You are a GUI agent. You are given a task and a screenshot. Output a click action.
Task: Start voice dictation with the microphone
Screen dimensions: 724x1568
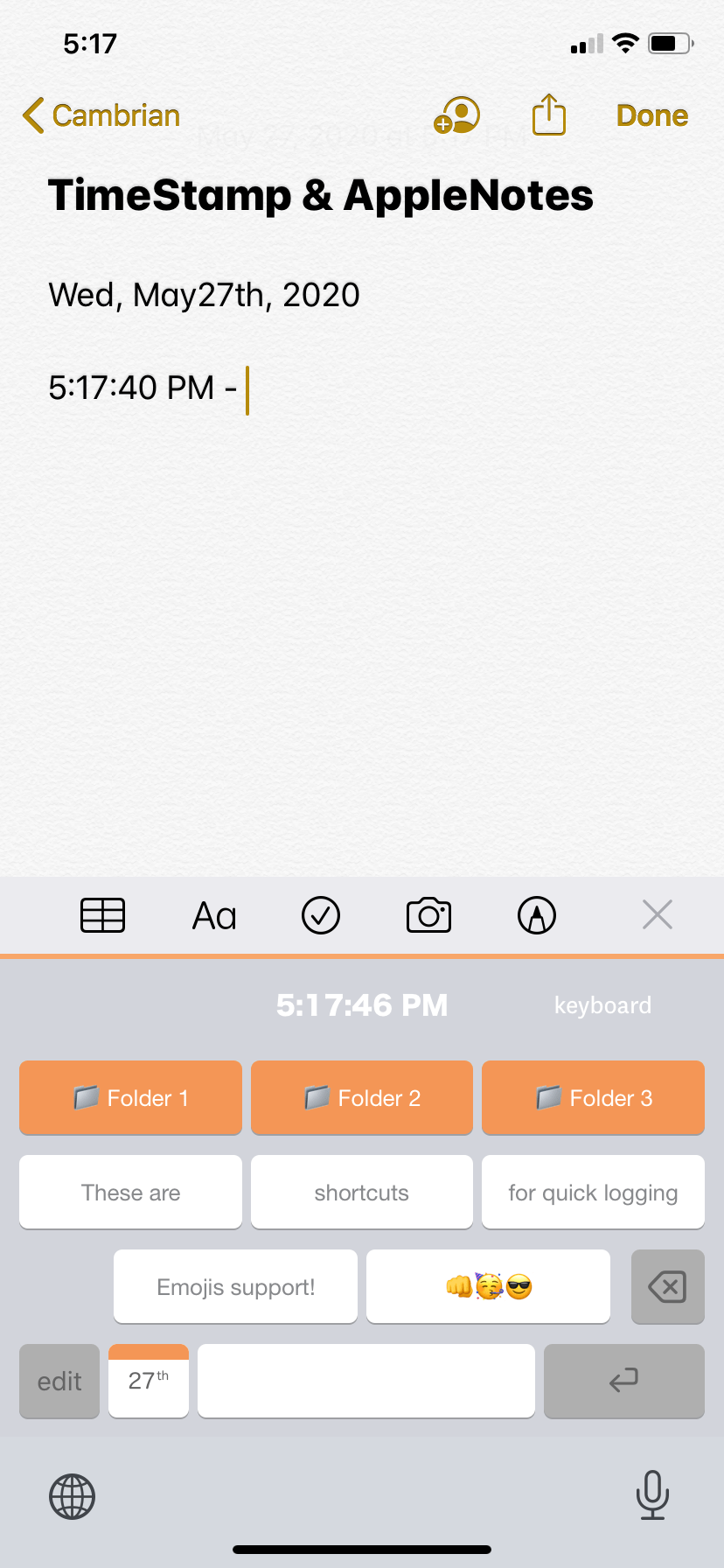[652, 1496]
